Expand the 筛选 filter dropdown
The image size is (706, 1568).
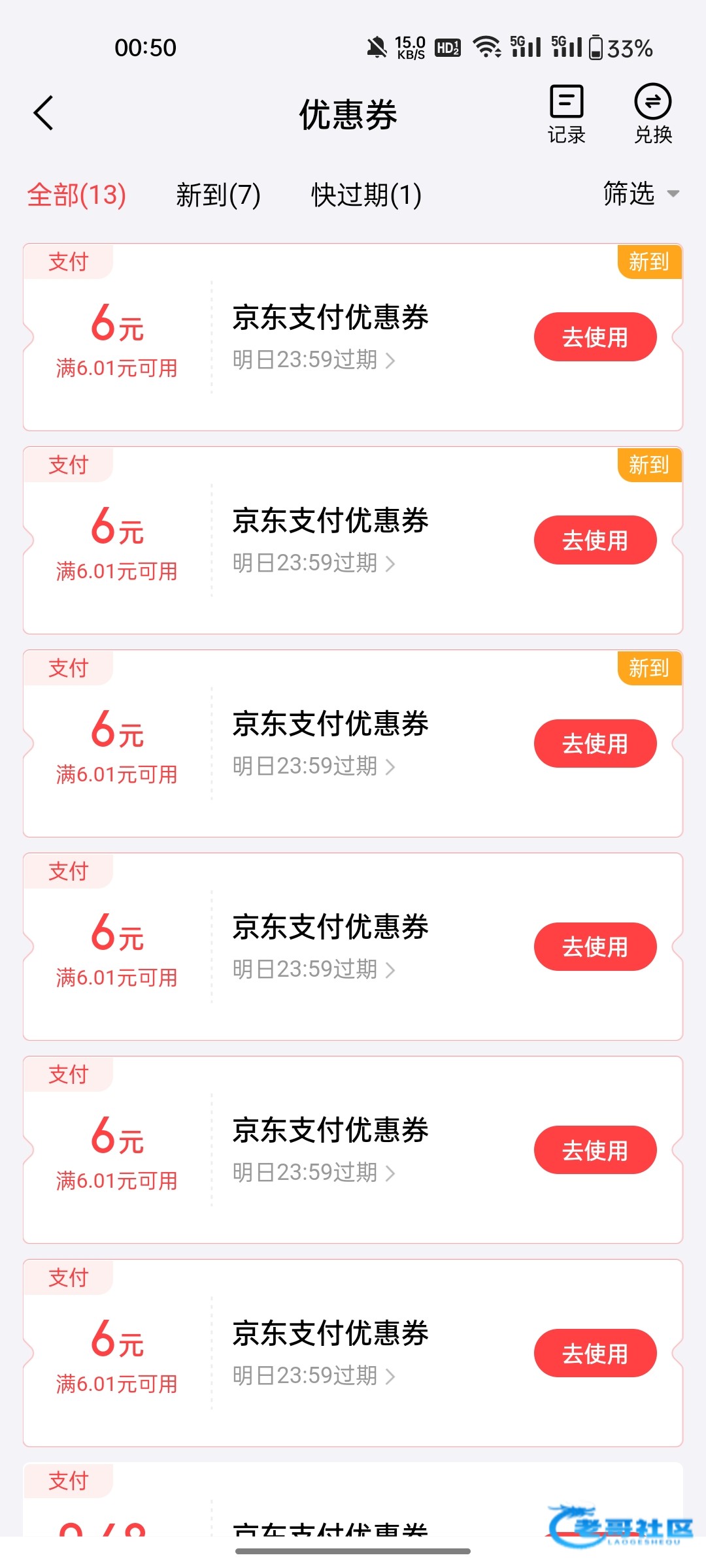pos(641,193)
